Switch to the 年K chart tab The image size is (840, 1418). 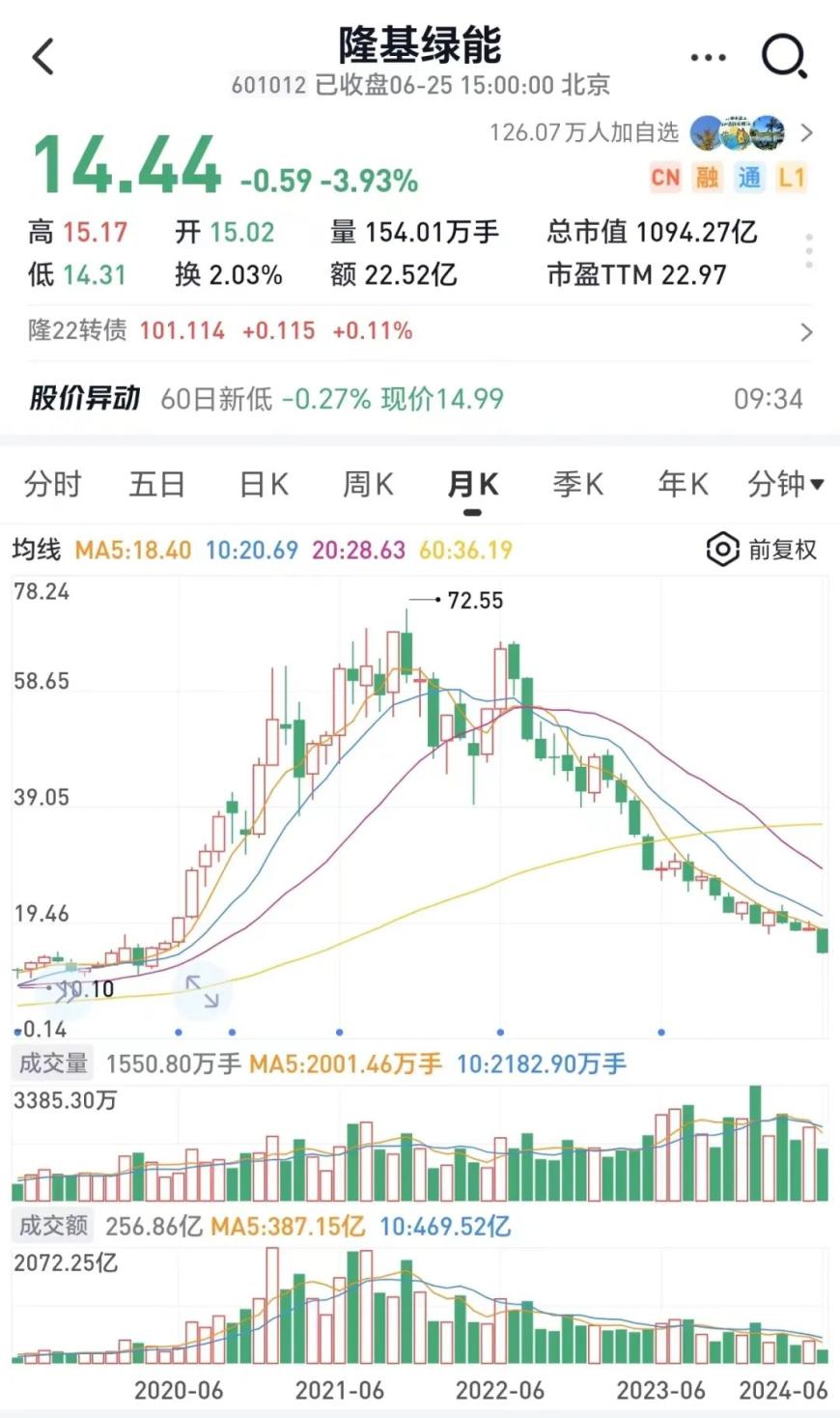pyautogui.click(x=683, y=484)
